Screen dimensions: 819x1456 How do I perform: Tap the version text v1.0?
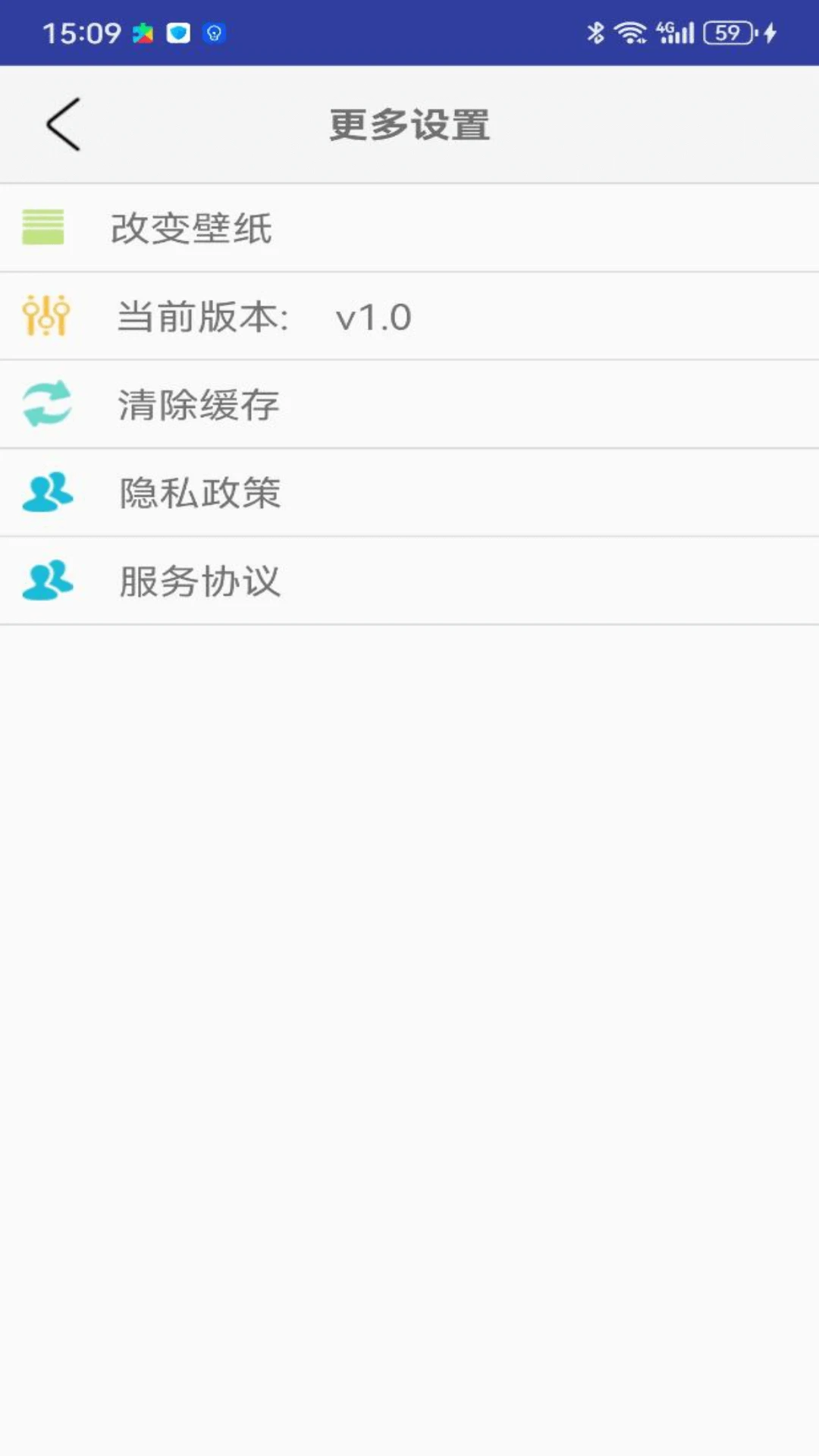(x=375, y=317)
